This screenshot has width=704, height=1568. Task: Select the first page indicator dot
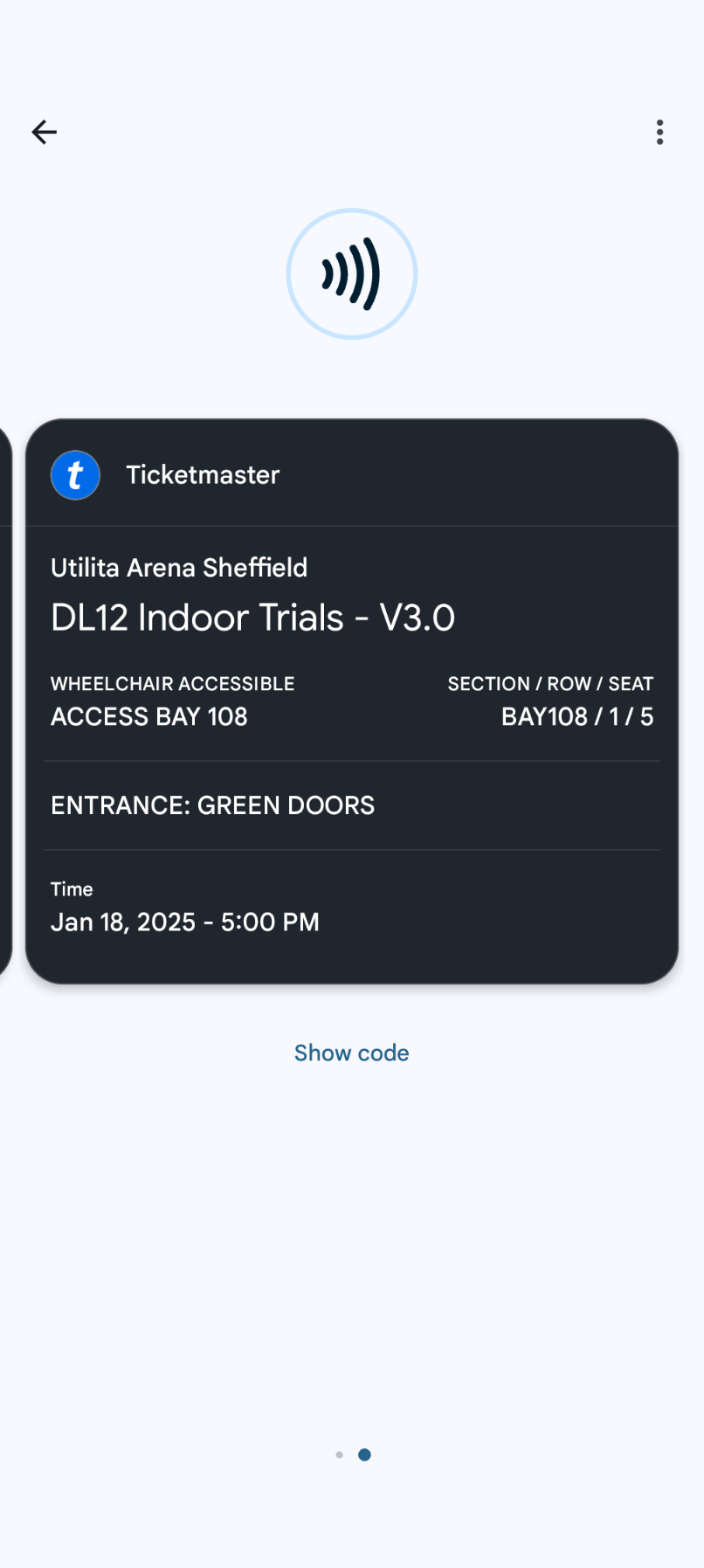click(340, 1454)
